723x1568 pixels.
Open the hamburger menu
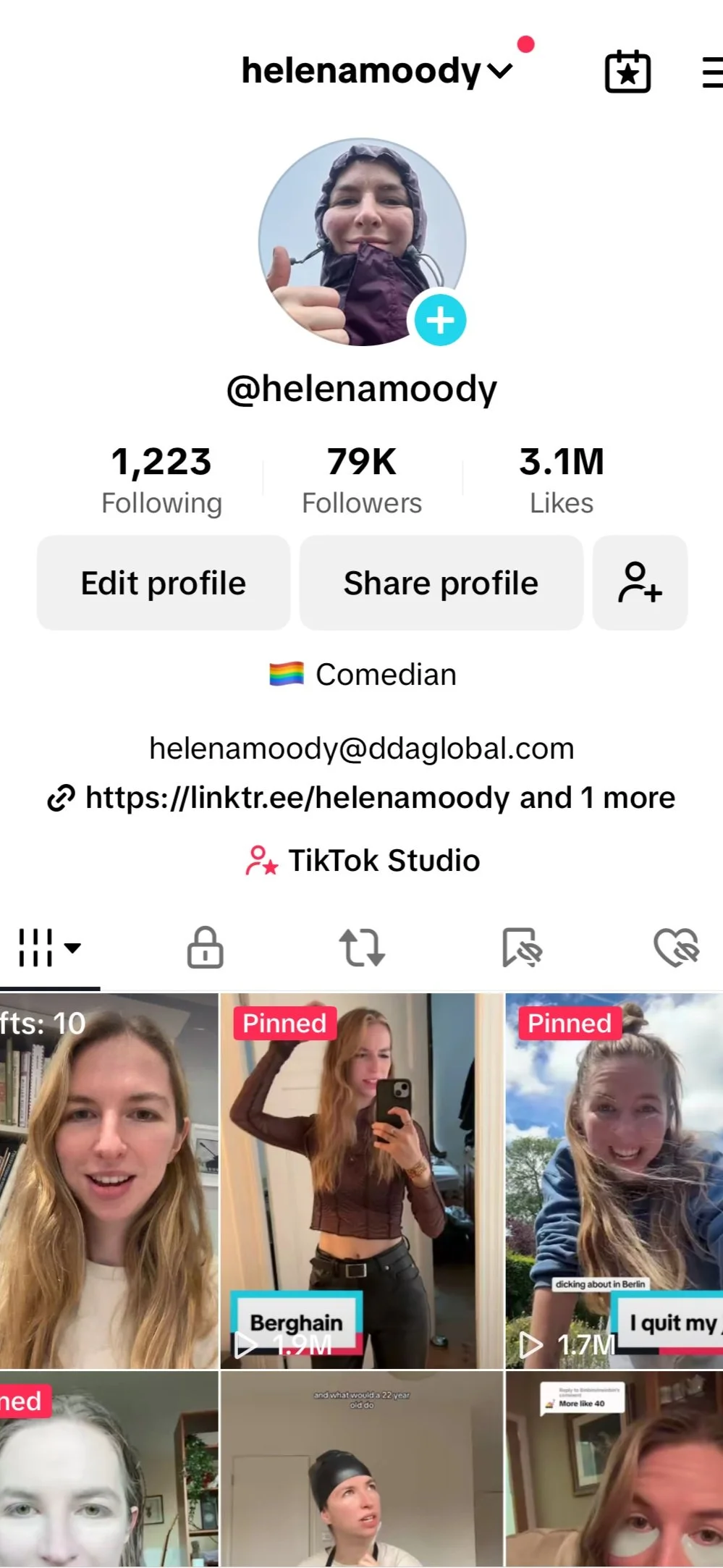click(712, 73)
